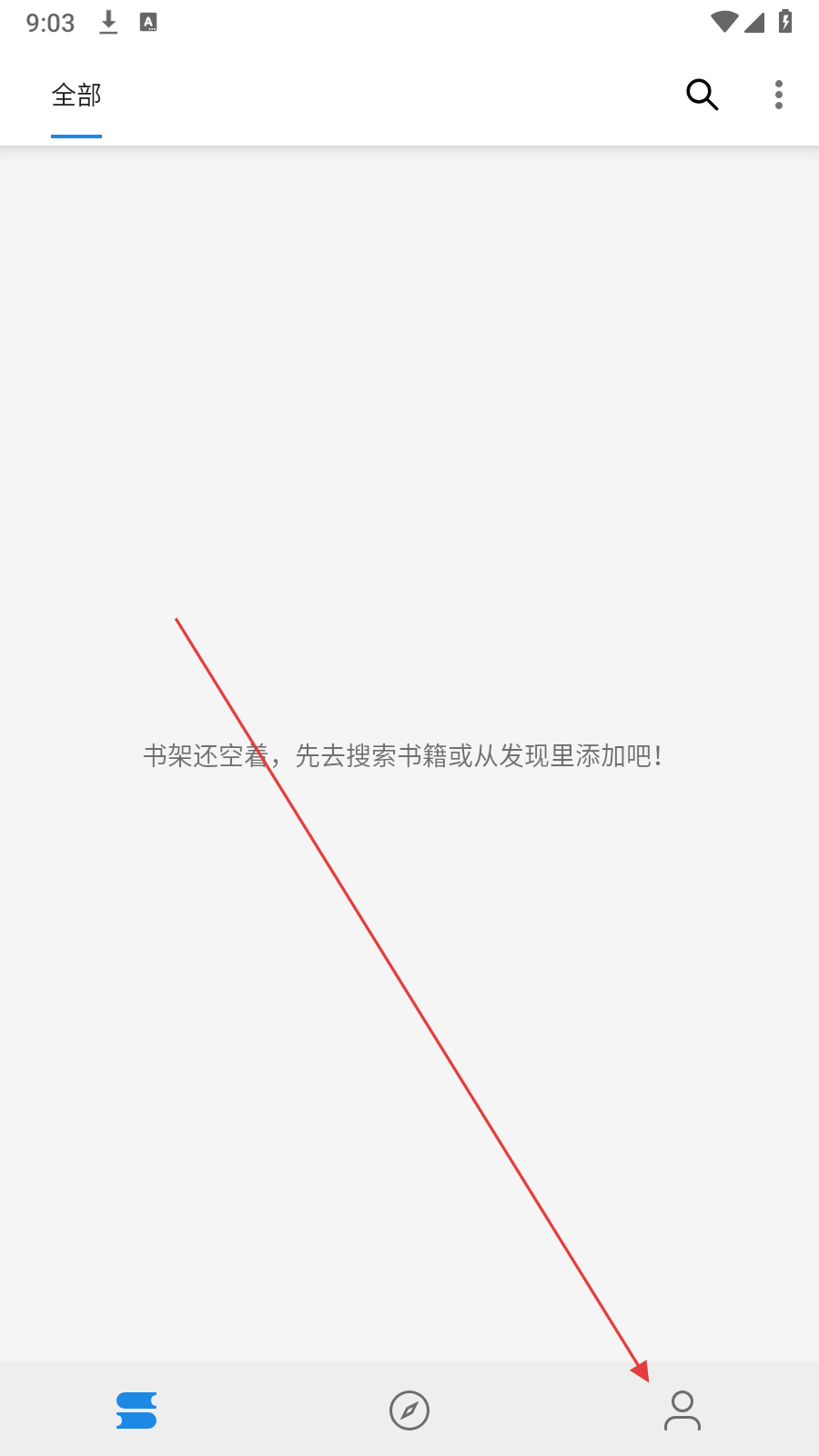
Task: Go to the profile tab
Action: tap(682, 1410)
